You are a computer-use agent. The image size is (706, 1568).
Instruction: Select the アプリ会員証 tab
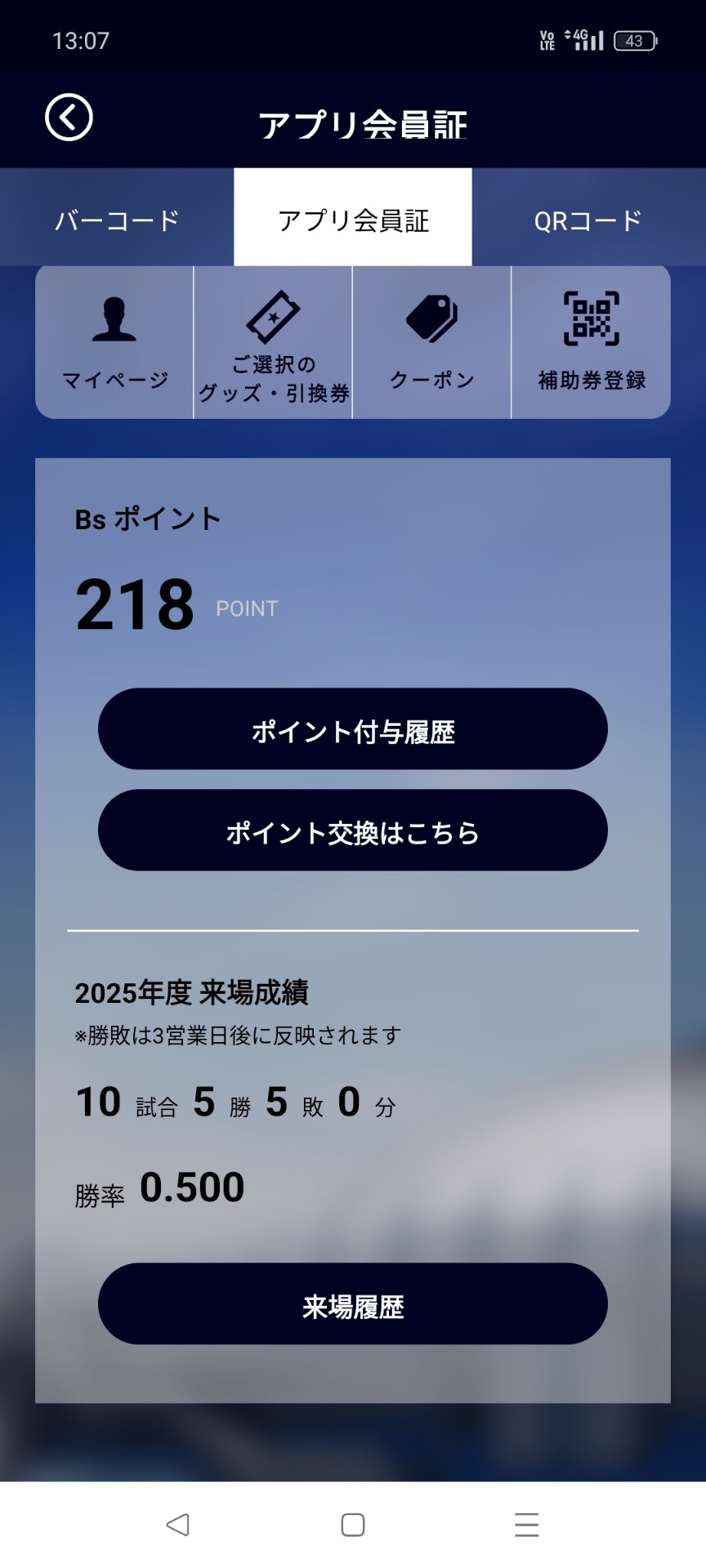click(x=353, y=217)
